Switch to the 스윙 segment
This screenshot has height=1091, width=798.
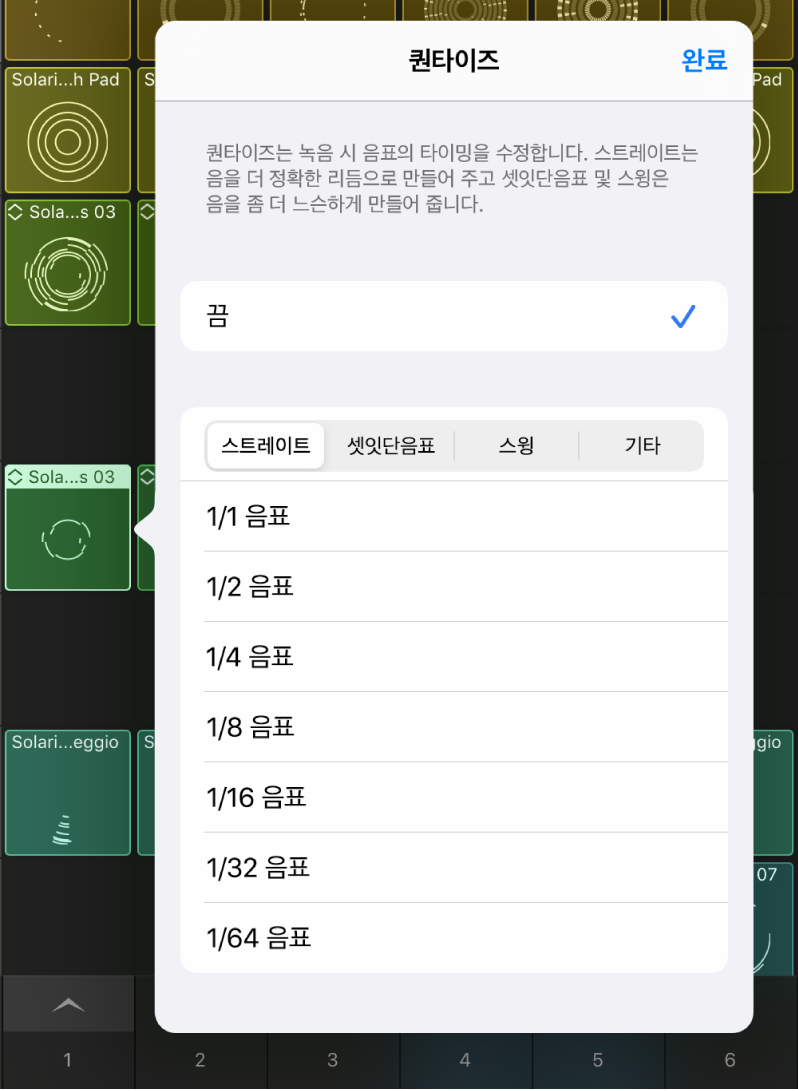pyautogui.click(x=516, y=446)
